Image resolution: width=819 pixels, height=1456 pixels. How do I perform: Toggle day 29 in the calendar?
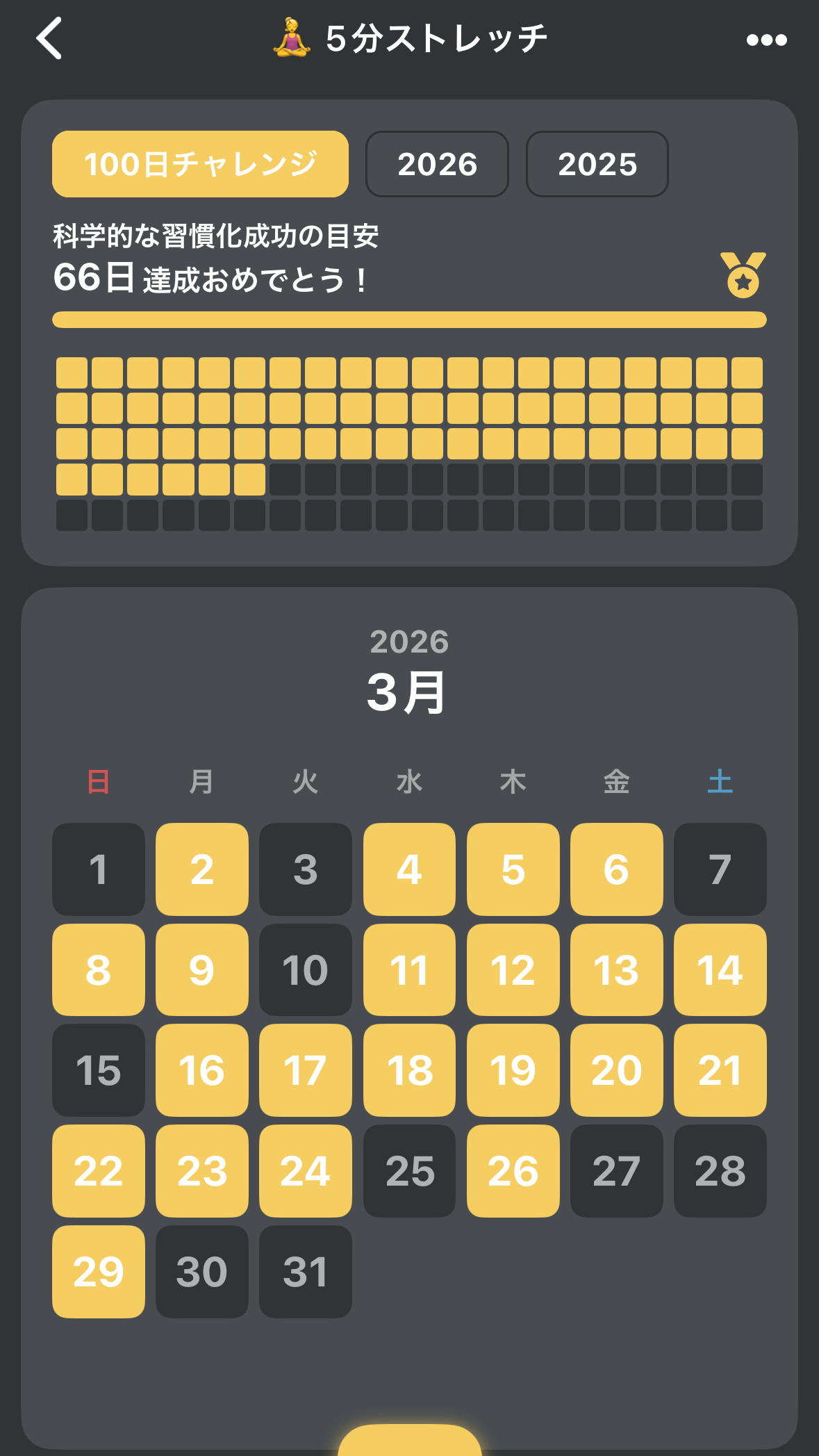pyautogui.click(x=99, y=1272)
